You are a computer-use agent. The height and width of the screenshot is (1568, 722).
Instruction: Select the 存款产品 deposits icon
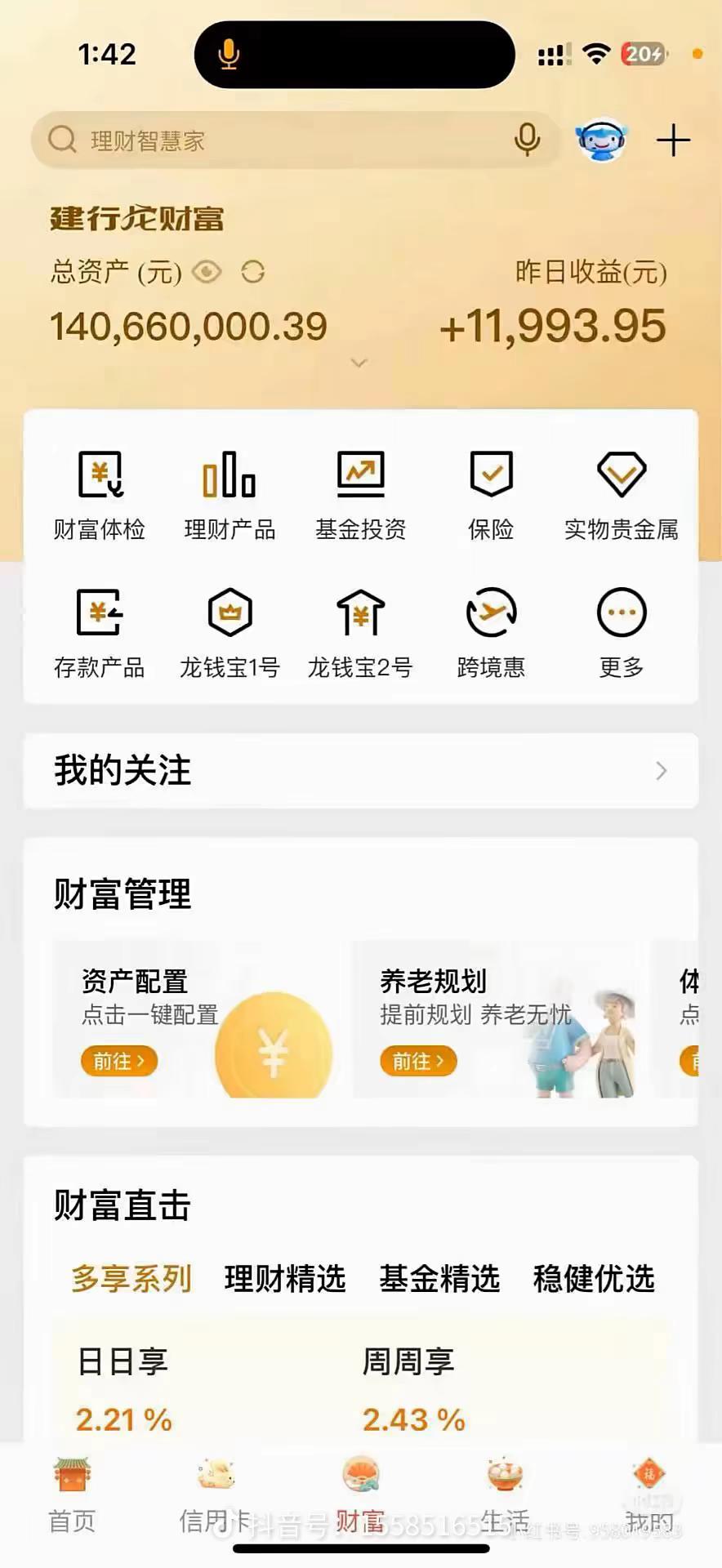coord(100,629)
